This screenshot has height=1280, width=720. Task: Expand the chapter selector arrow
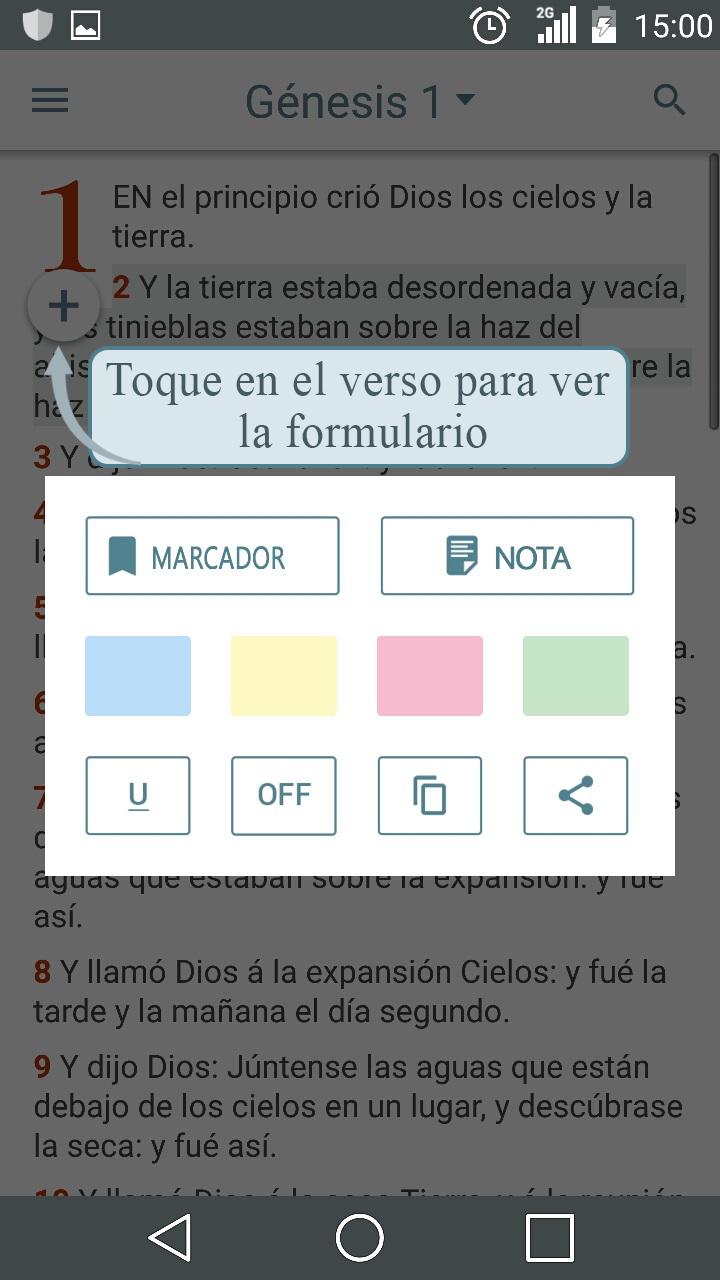(466, 100)
